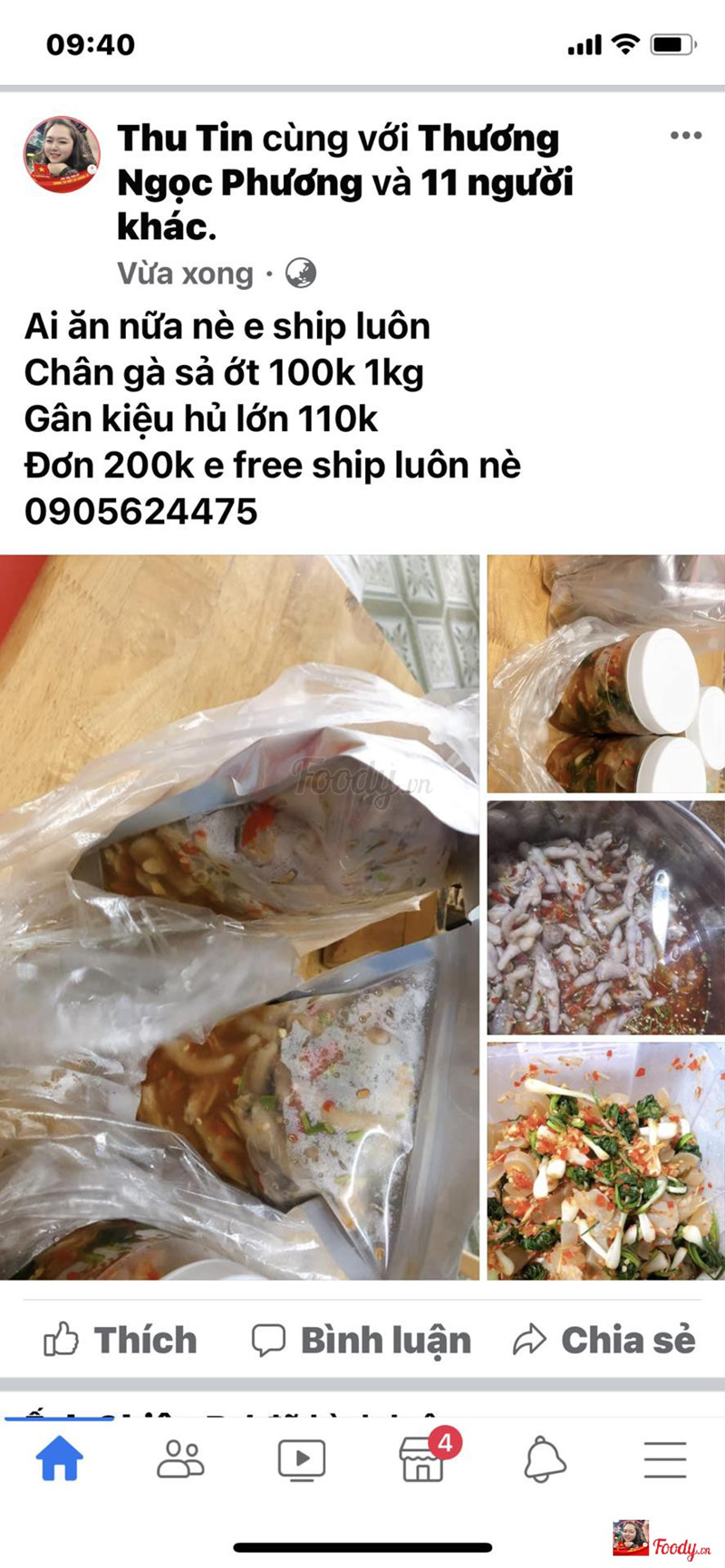
Task: Open the photo of white-lidded jars
Action: point(605,674)
